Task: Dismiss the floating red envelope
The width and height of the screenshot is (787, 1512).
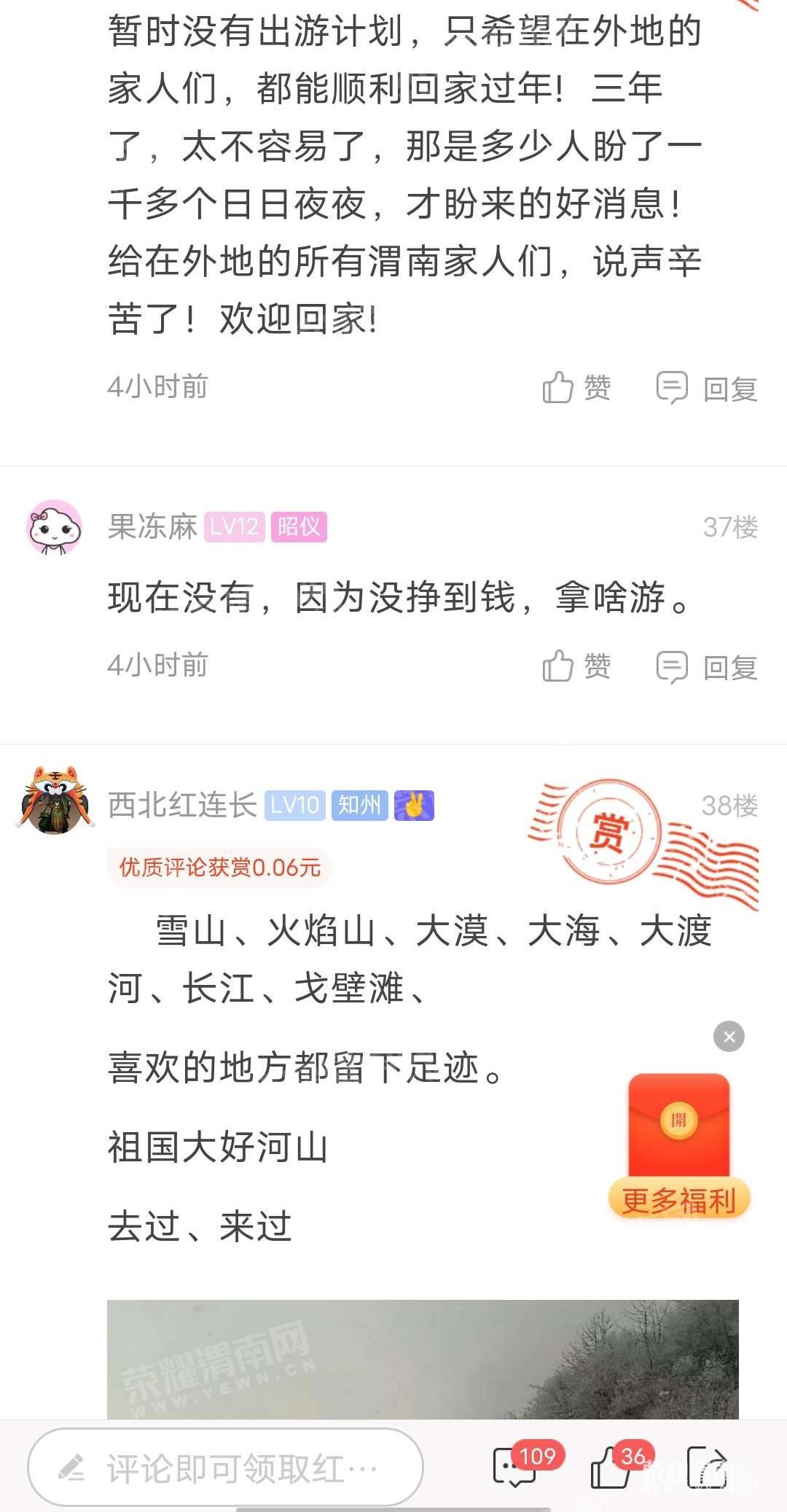Action: [729, 1036]
